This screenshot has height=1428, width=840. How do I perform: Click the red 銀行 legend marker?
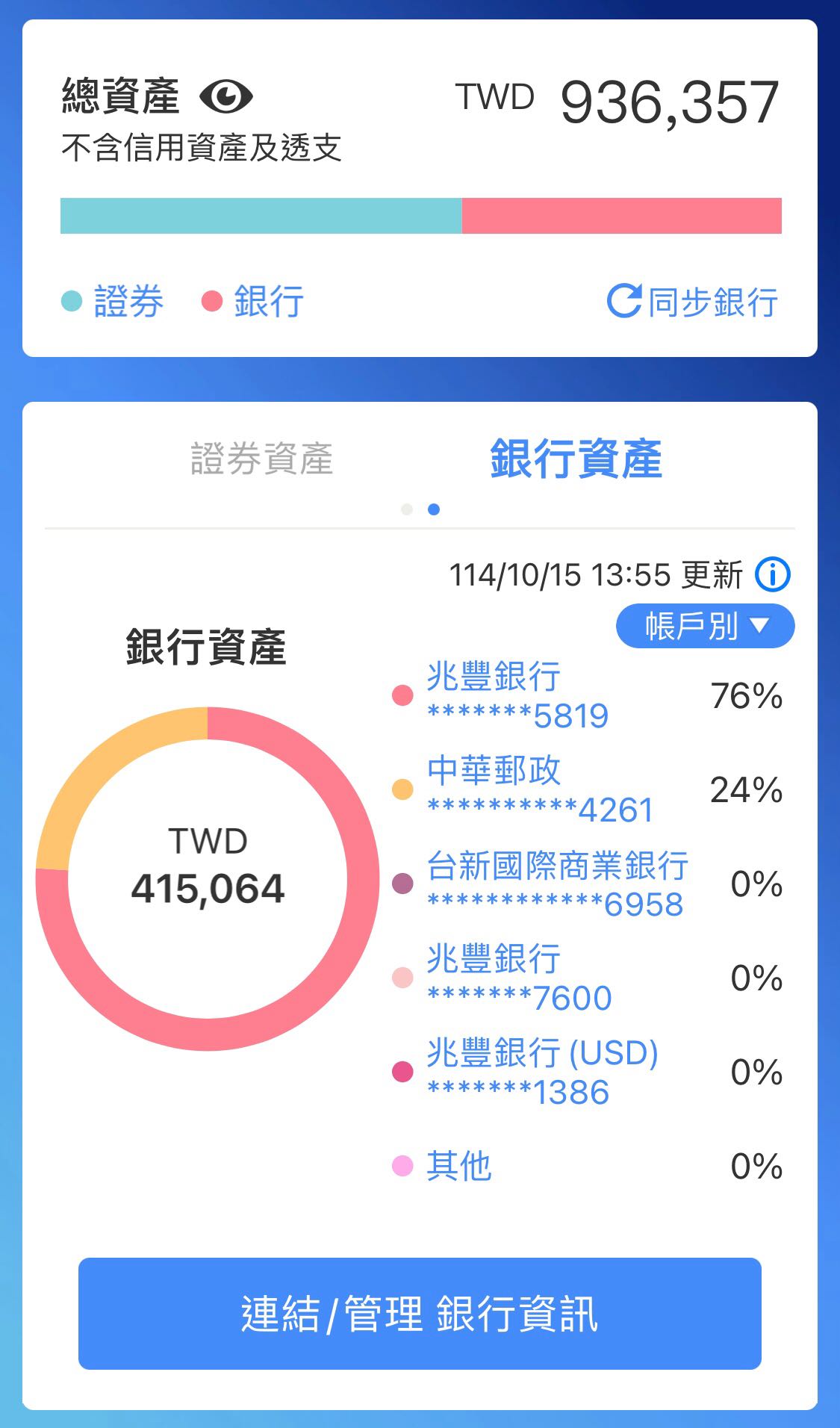point(214,301)
